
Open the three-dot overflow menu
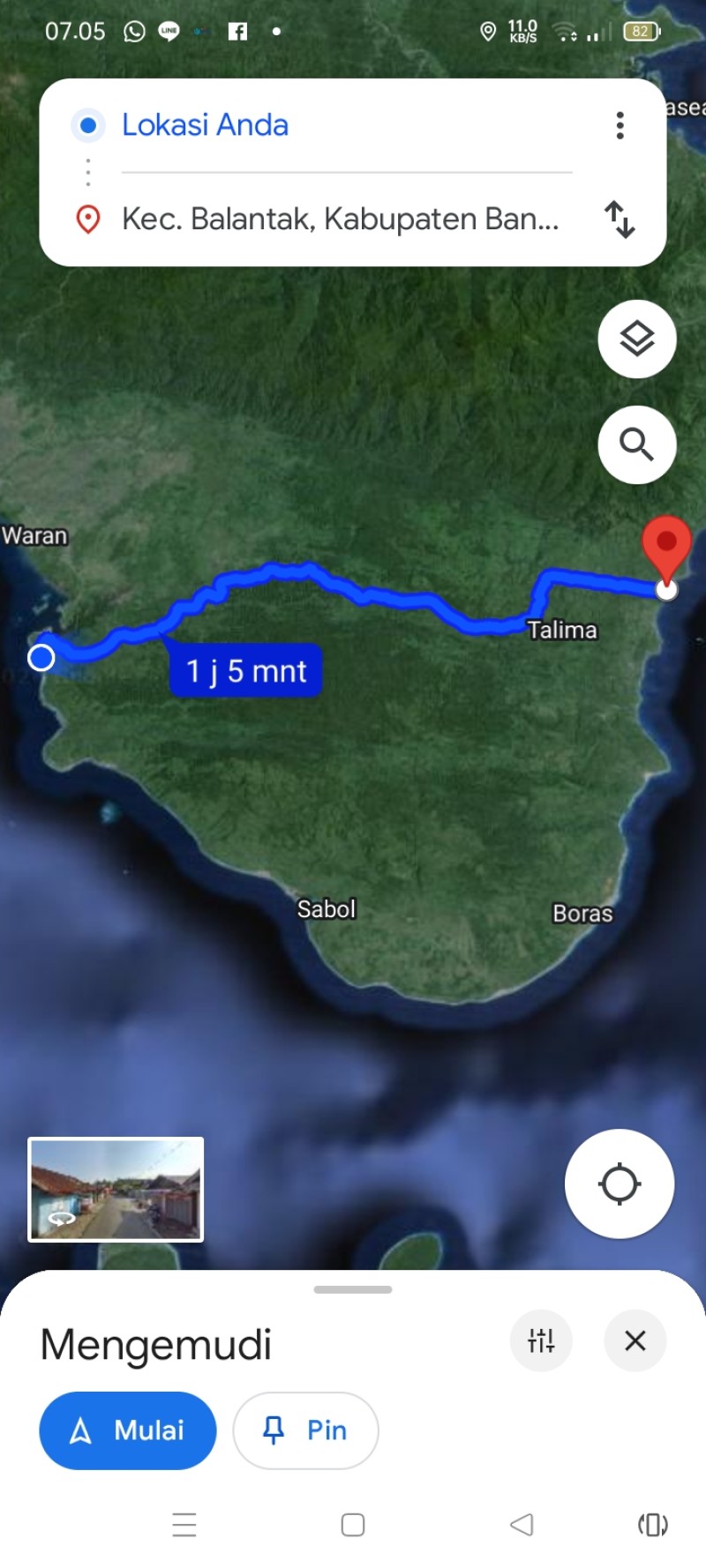click(x=620, y=125)
